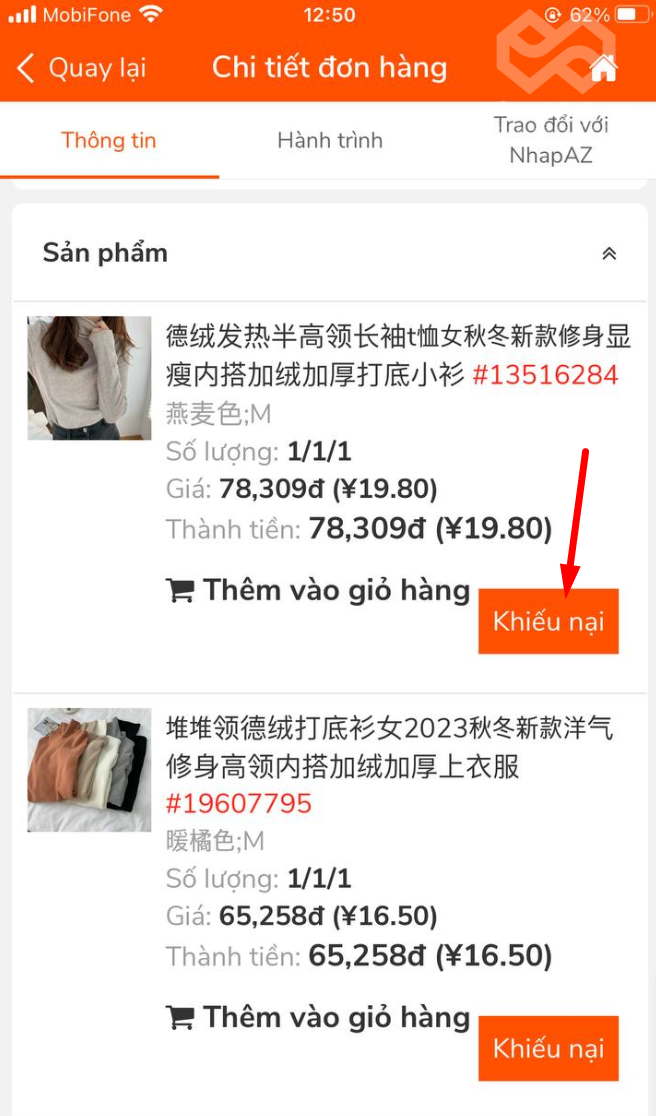This screenshot has width=656, height=1116.
Task: Open the home icon in header
Action: click(603, 68)
